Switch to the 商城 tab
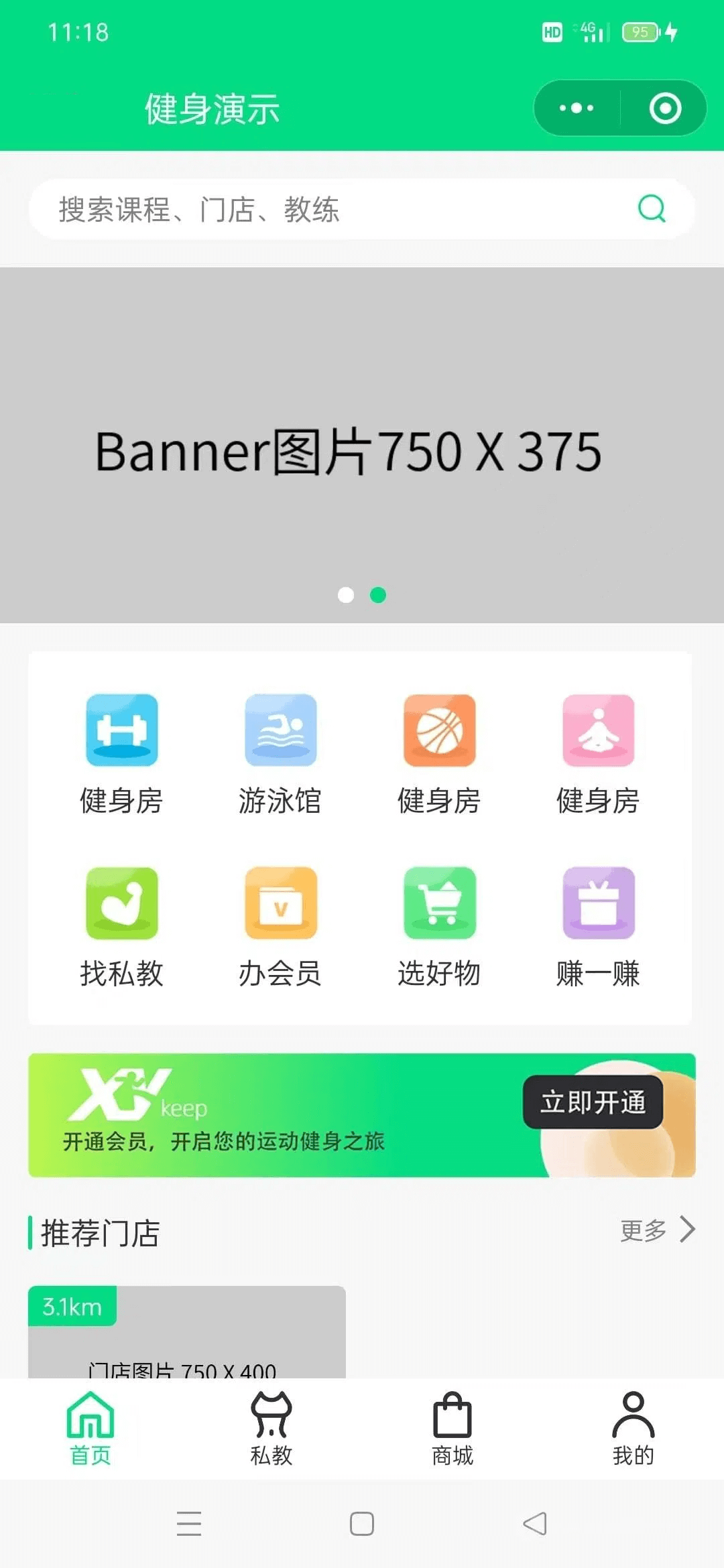This screenshot has height=1568, width=724. [x=452, y=1427]
